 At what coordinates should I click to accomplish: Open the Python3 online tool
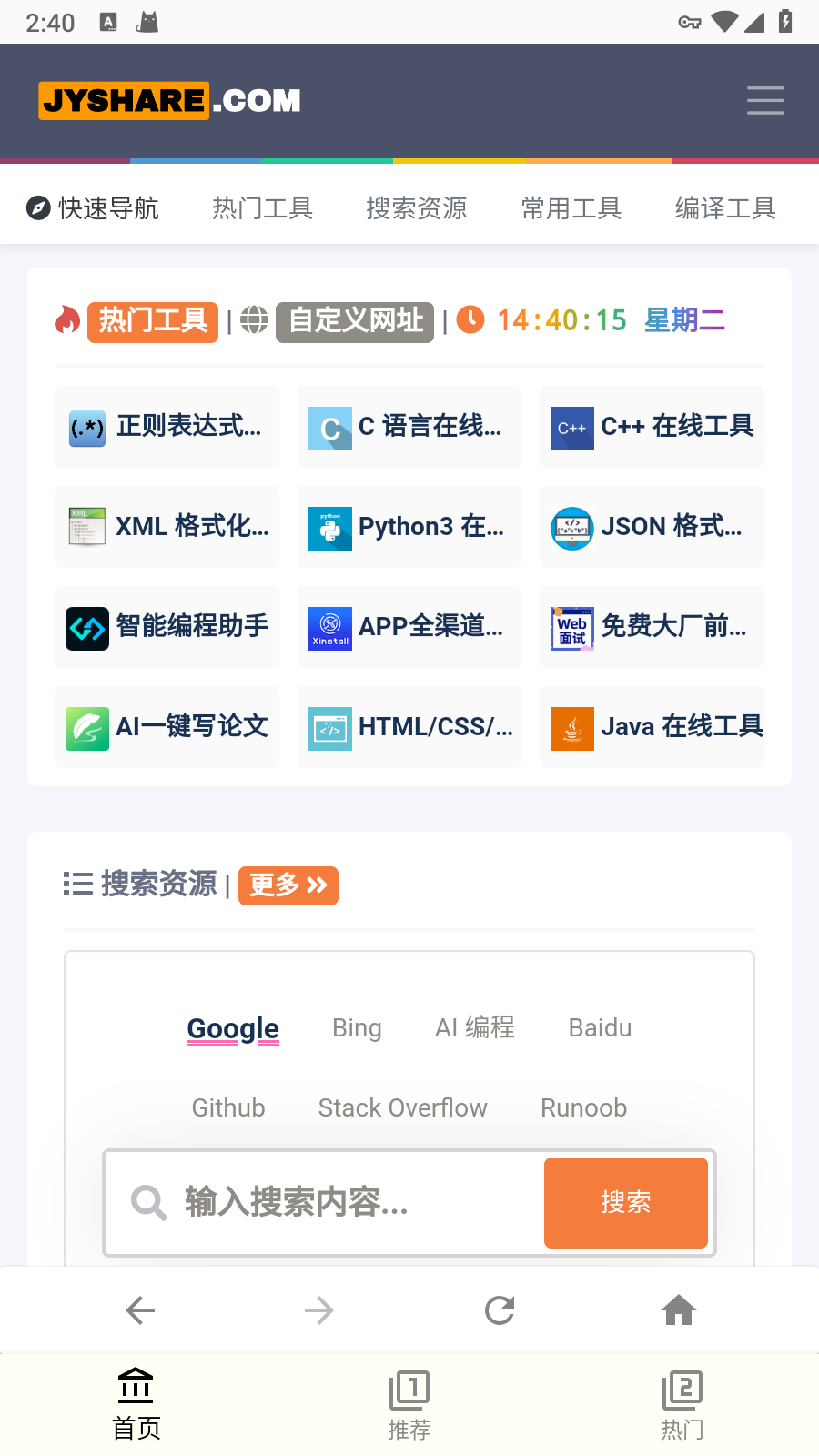(409, 527)
